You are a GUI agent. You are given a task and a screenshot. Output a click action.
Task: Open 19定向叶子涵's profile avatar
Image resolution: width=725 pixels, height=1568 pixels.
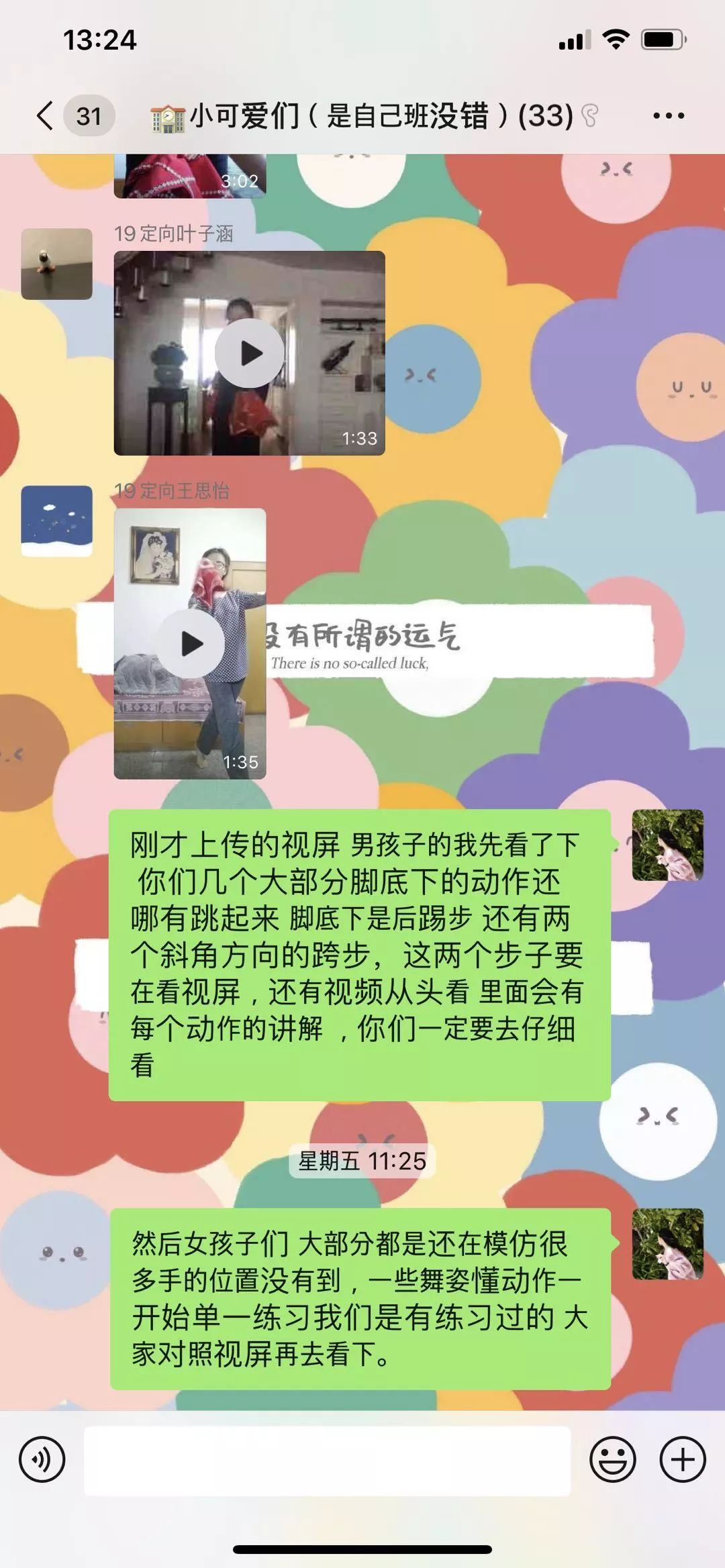56,264
